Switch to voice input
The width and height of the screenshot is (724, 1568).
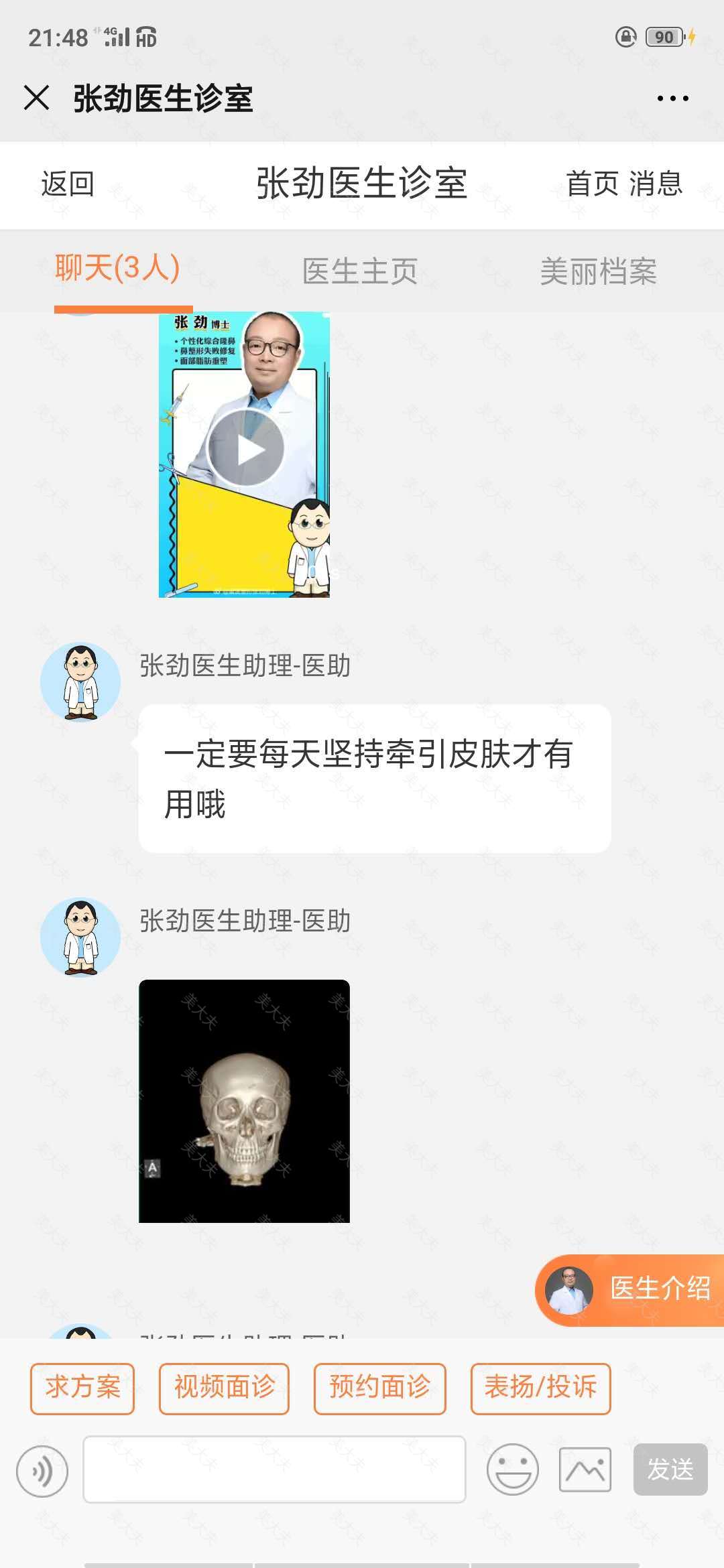click(42, 1470)
